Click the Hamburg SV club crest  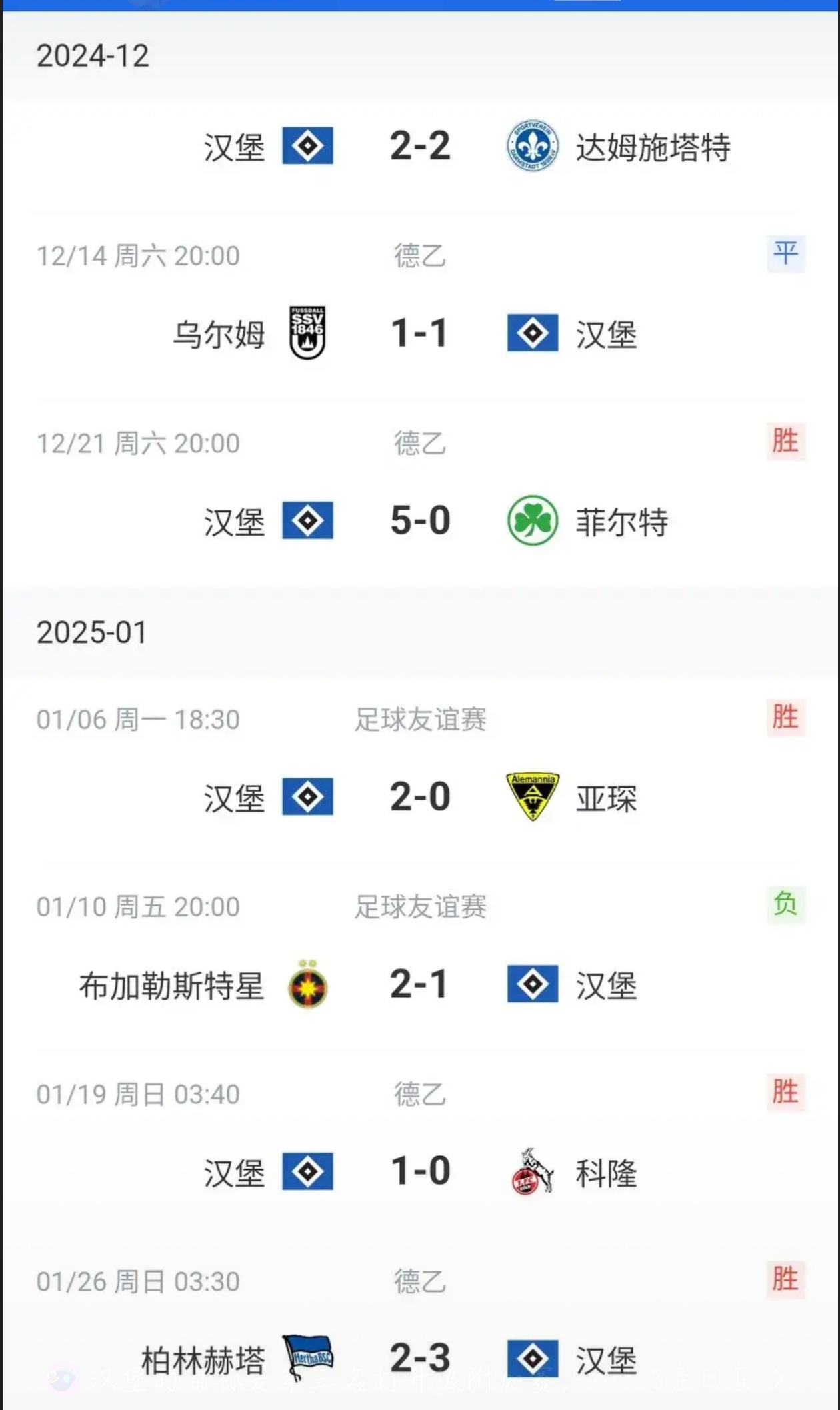tap(307, 145)
